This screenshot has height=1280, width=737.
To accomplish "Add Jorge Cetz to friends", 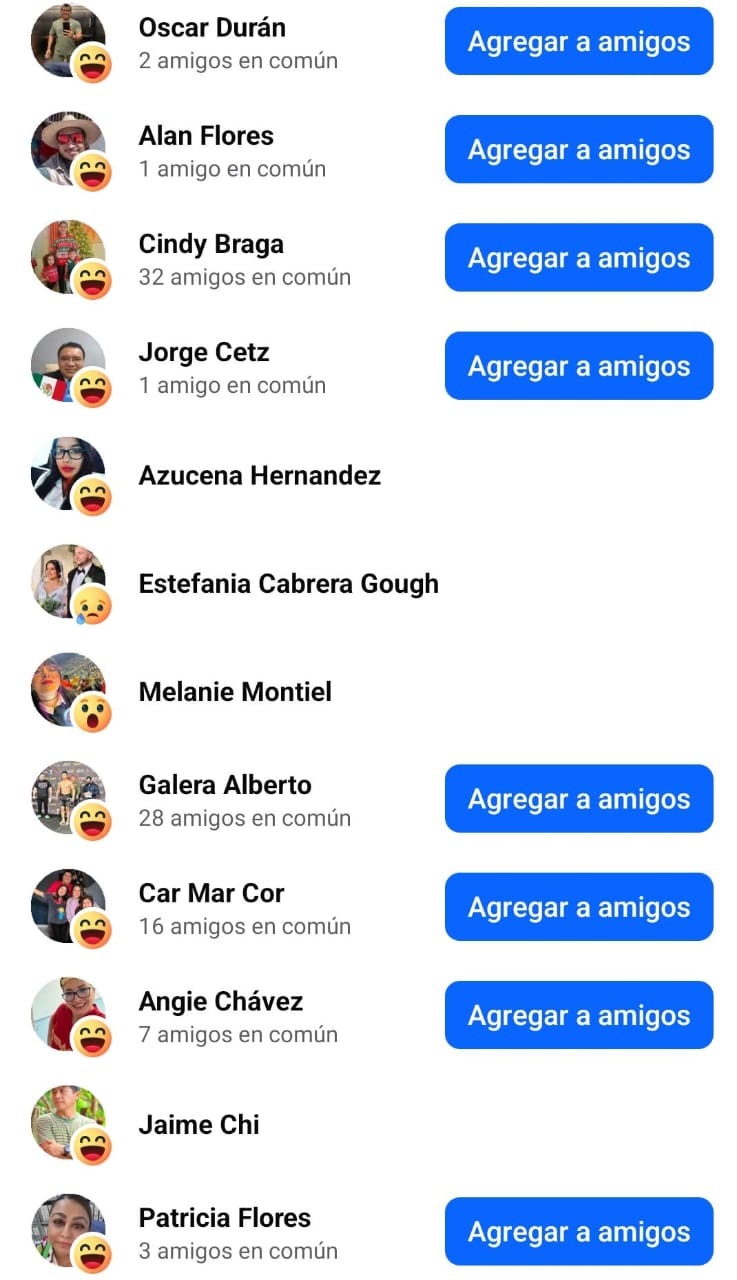I will 578,366.
